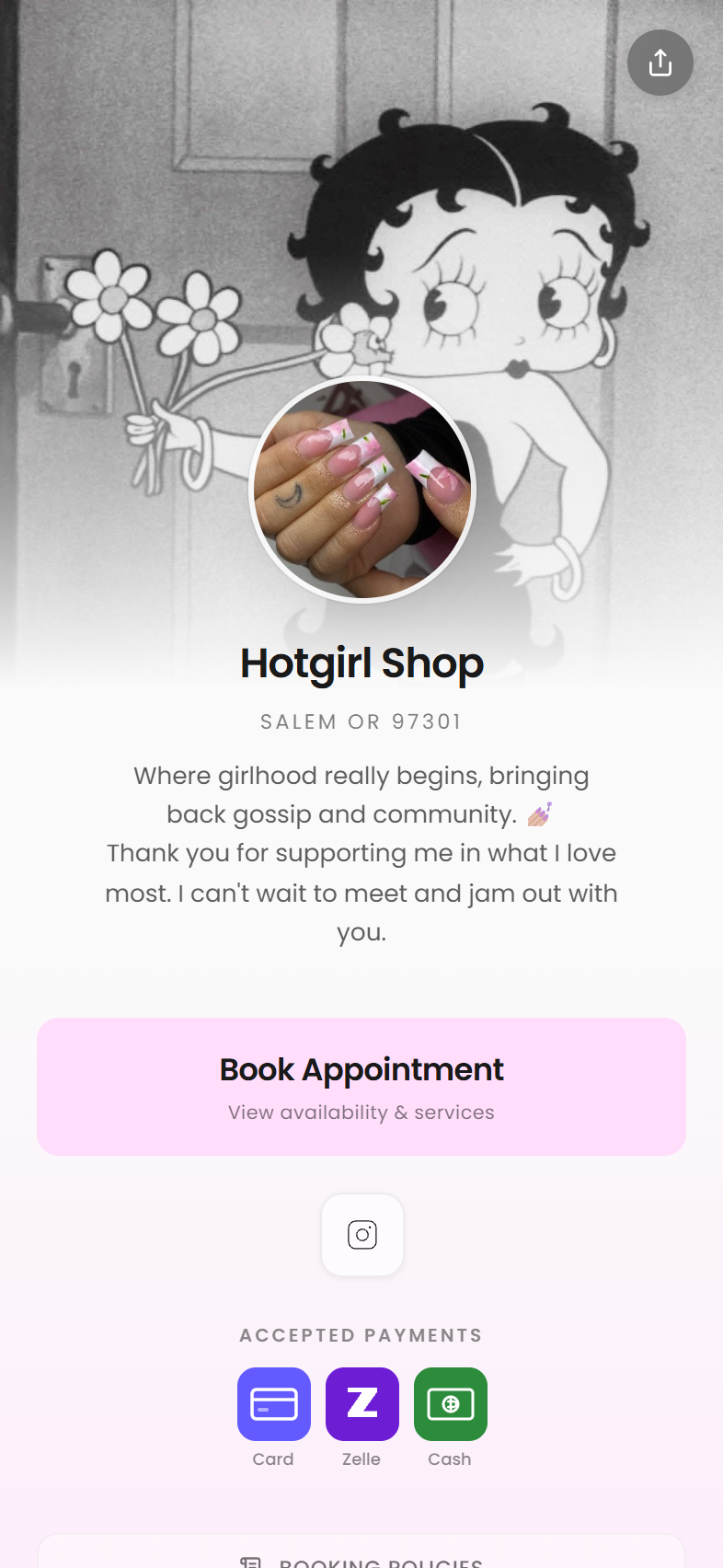Share the Hotgirl Shop page

[660, 63]
